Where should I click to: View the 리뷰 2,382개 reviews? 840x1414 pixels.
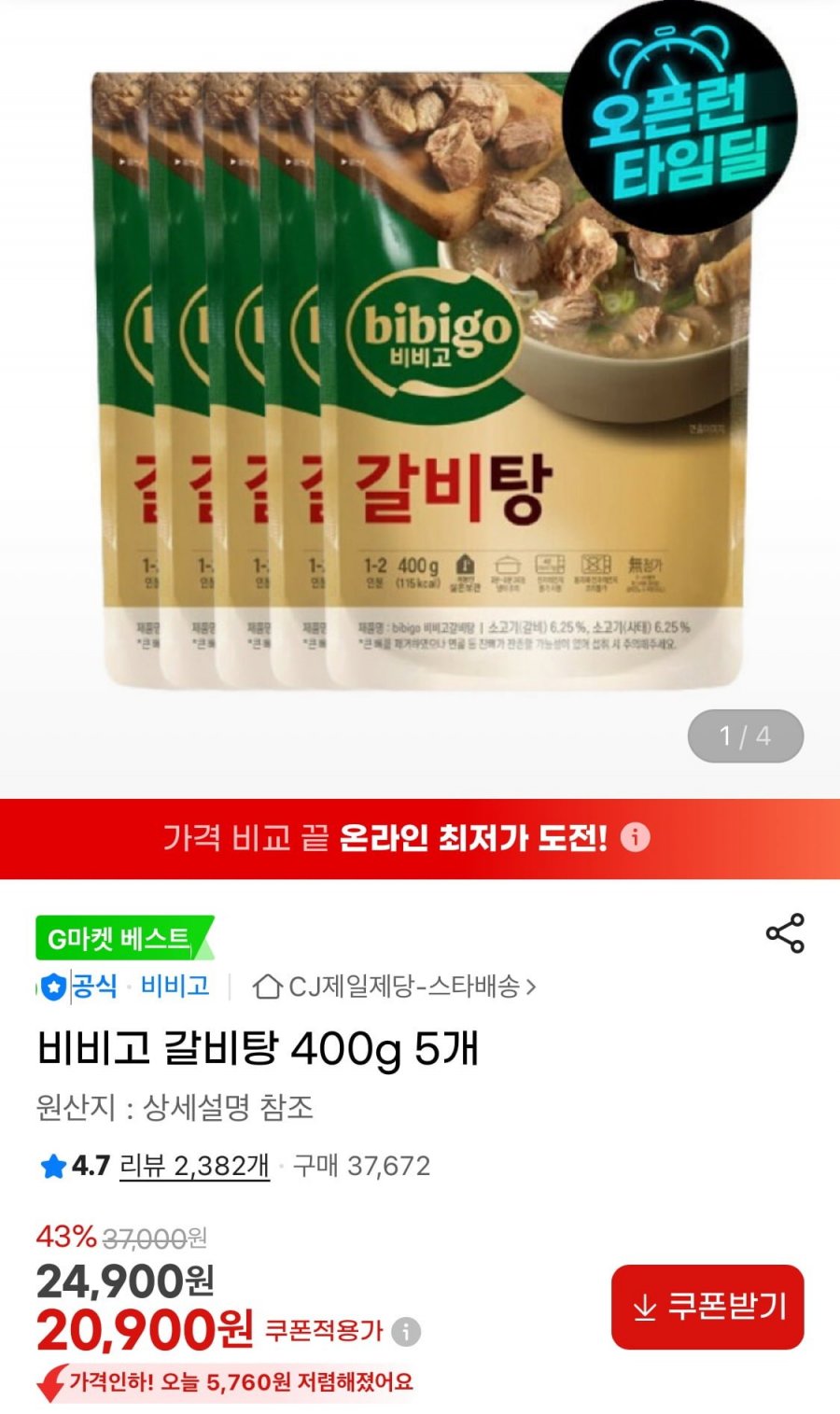[194, 1166]
